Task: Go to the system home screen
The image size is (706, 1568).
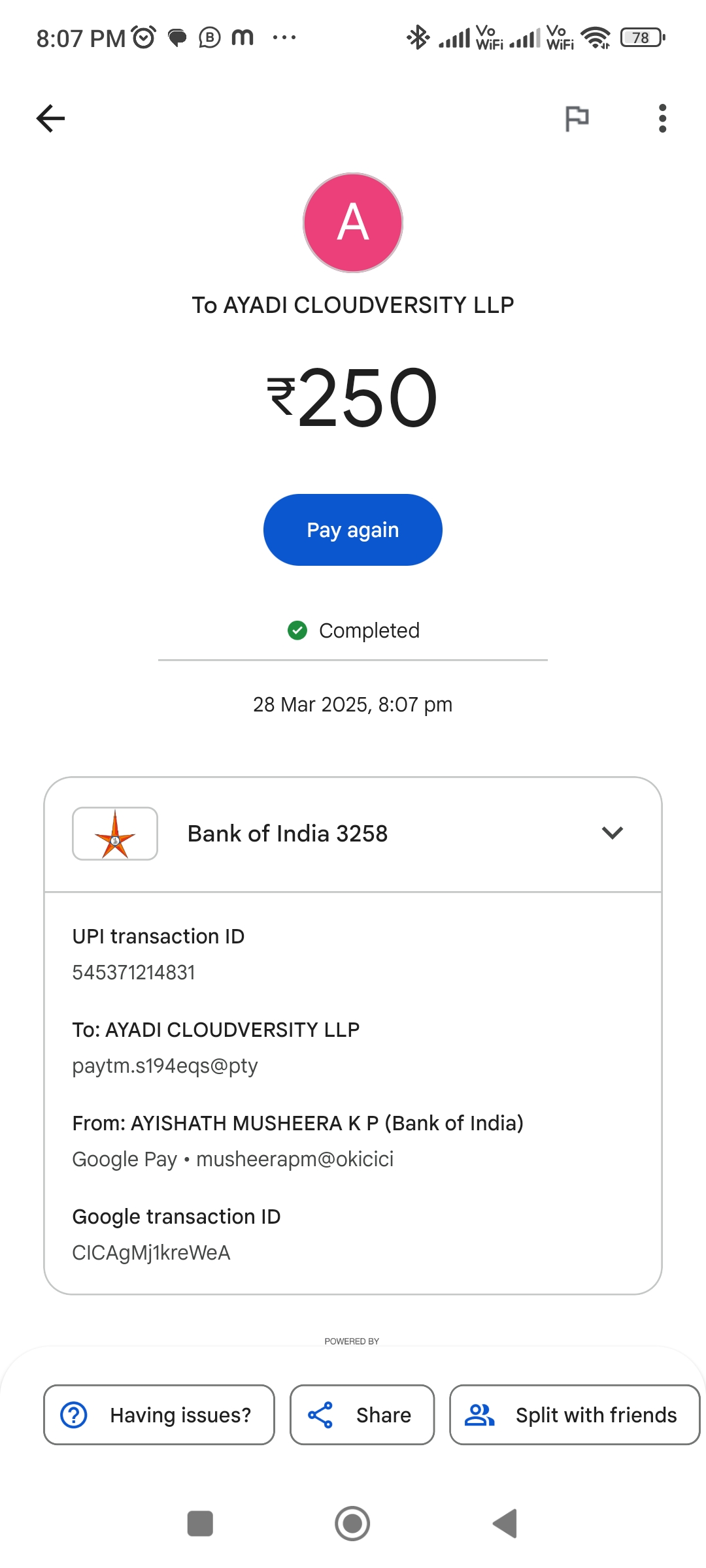Action: pos(352,1523)
